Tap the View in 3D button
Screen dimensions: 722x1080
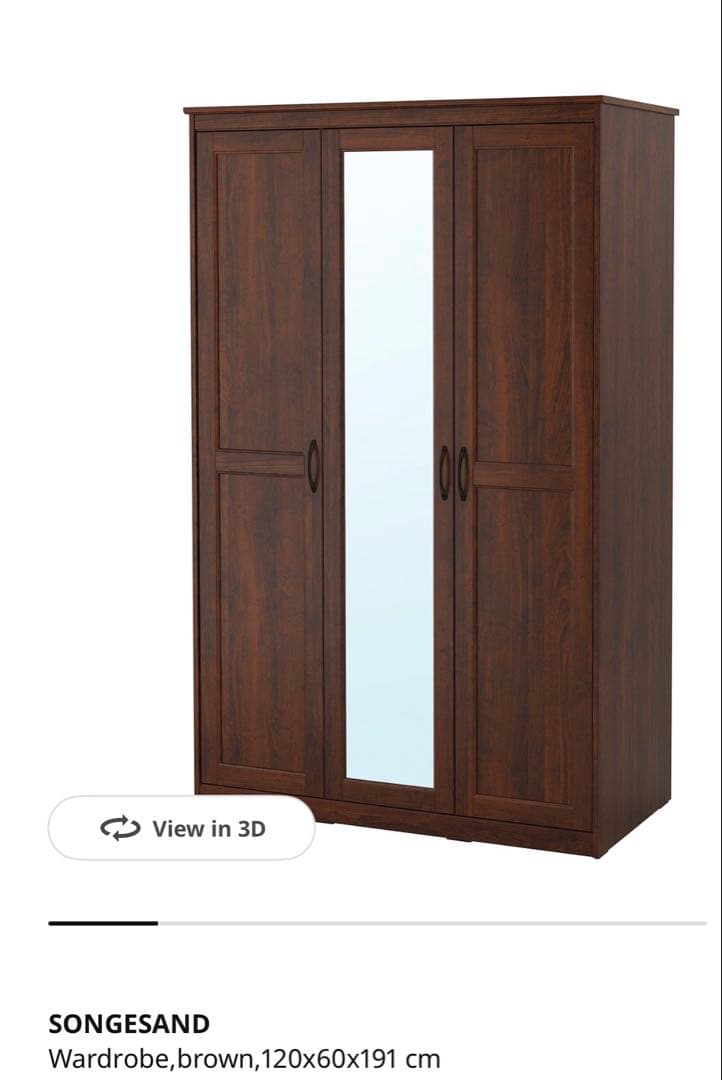[182, 828]
